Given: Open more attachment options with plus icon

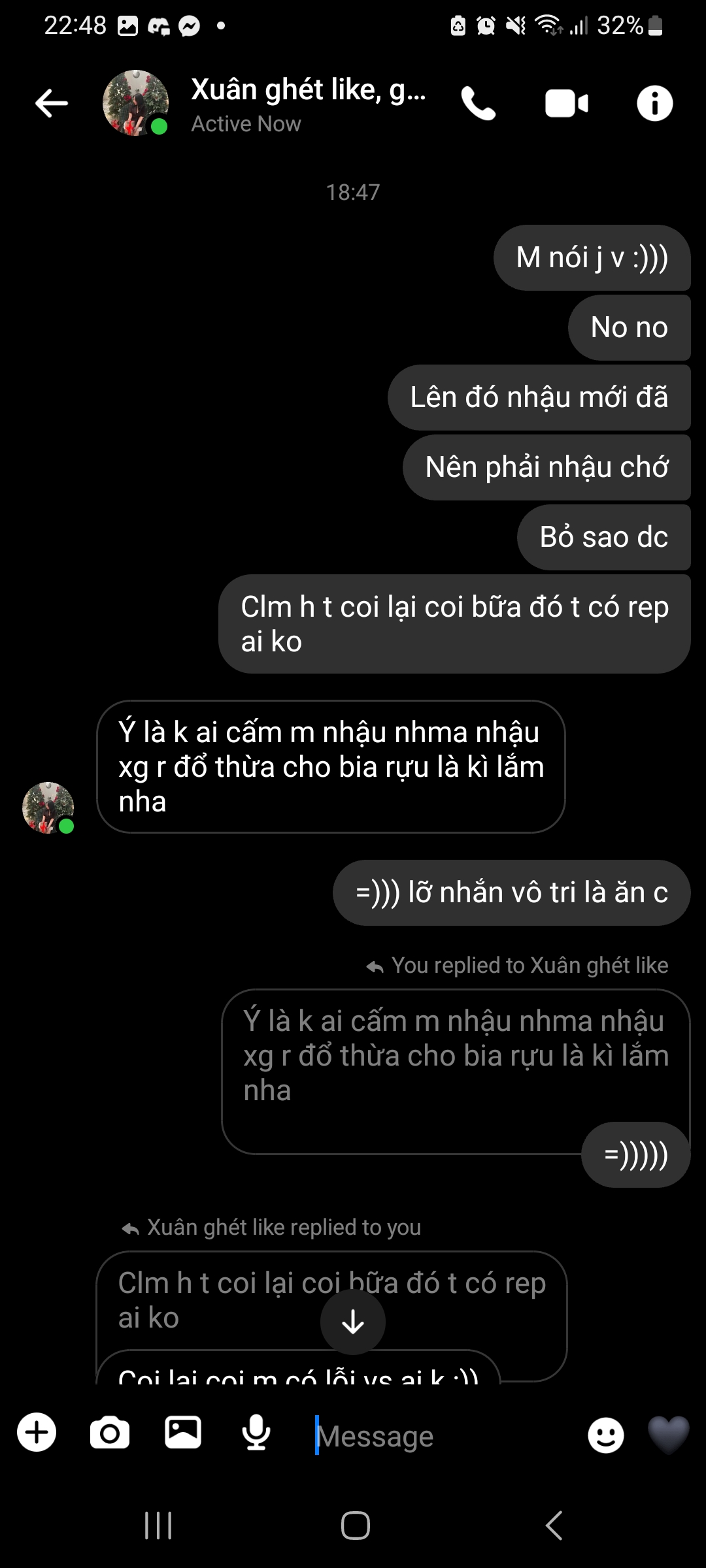Looking at the screenshot, I should coord(37,1433).
